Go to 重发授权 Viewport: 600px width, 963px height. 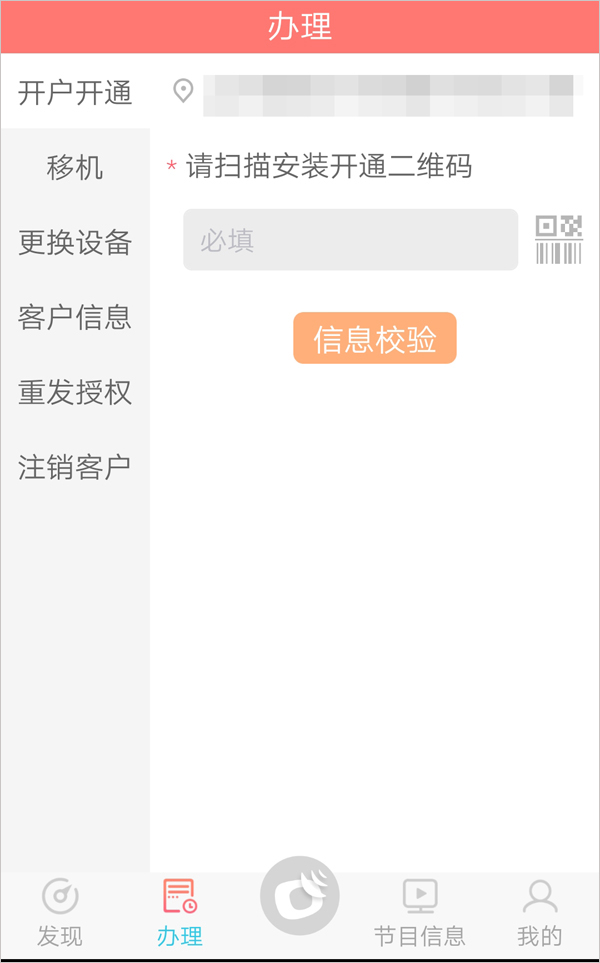coord(75,392)
